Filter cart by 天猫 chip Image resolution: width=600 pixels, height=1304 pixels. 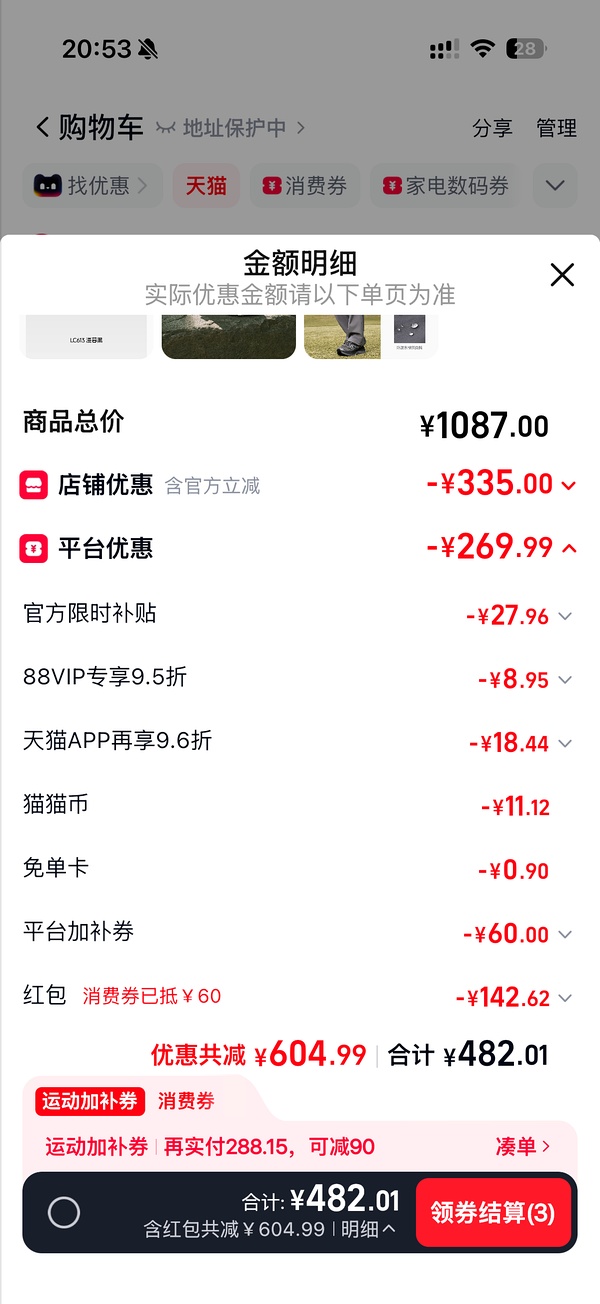pyautogui.click(x=206, y=186)
